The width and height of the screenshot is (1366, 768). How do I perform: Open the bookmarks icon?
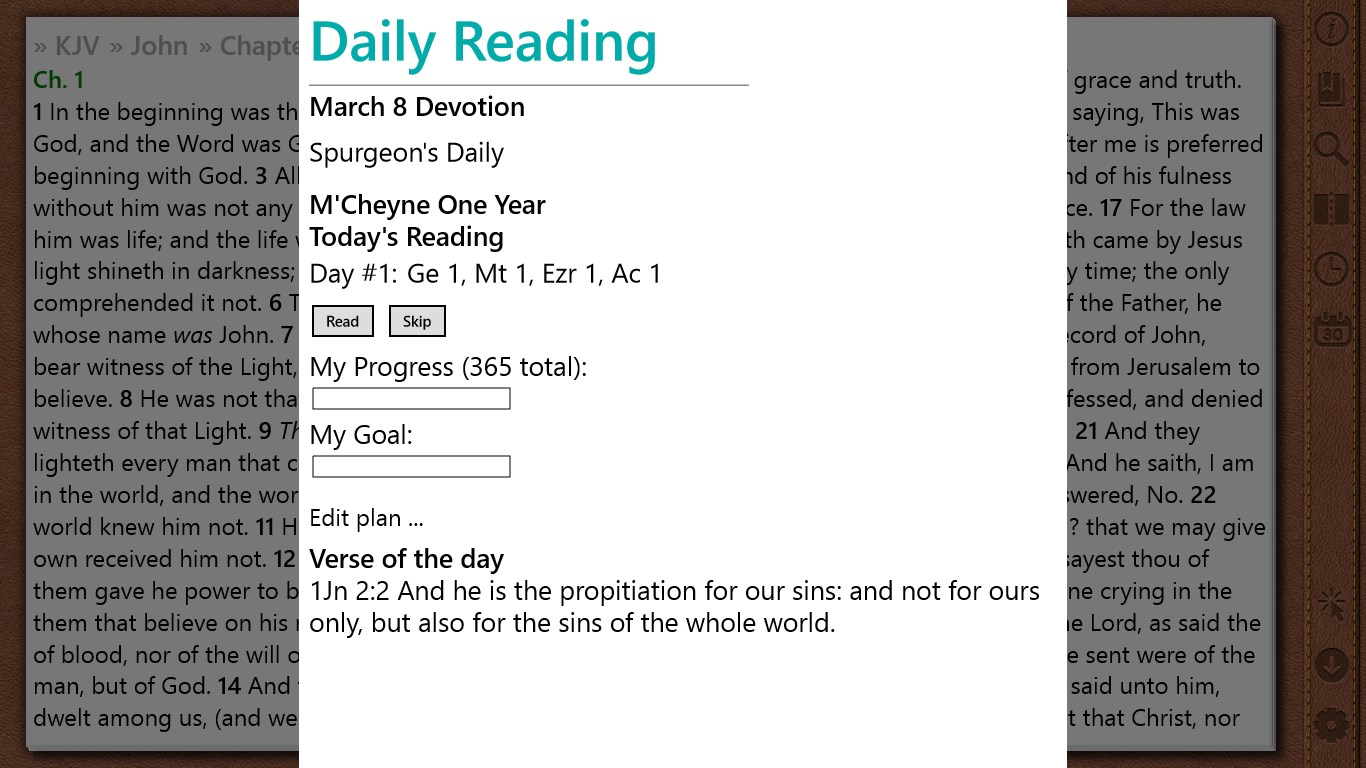point(1331,90)
